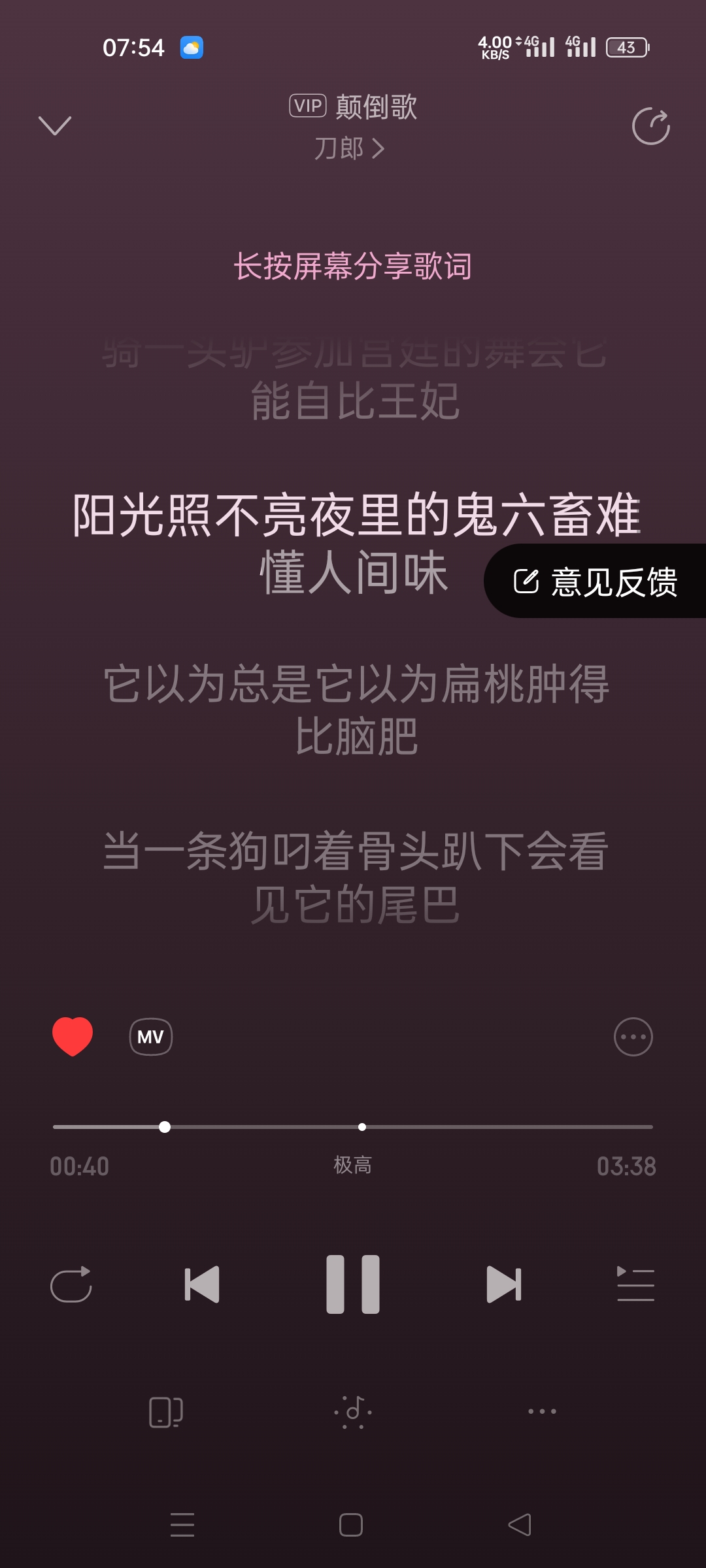
Task: Open the cast-to-device icon
Action: 165,1412
